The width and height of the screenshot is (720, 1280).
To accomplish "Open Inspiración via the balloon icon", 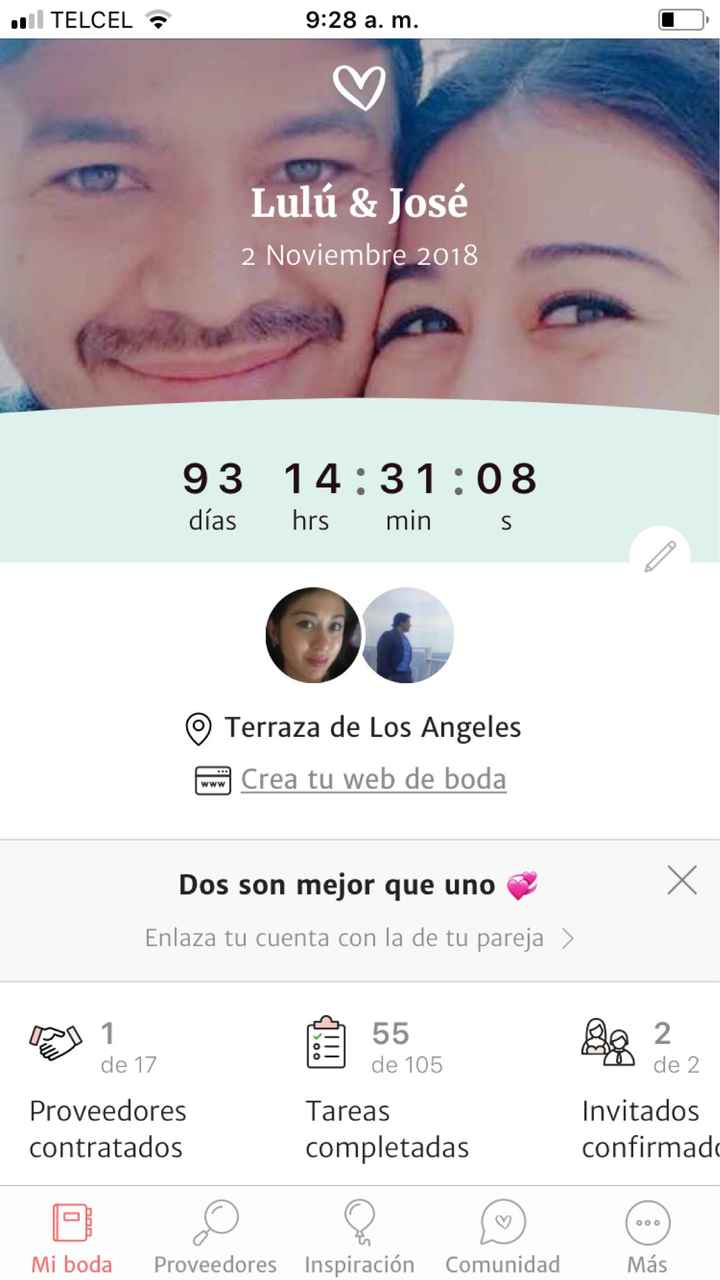I will 359,1222.
